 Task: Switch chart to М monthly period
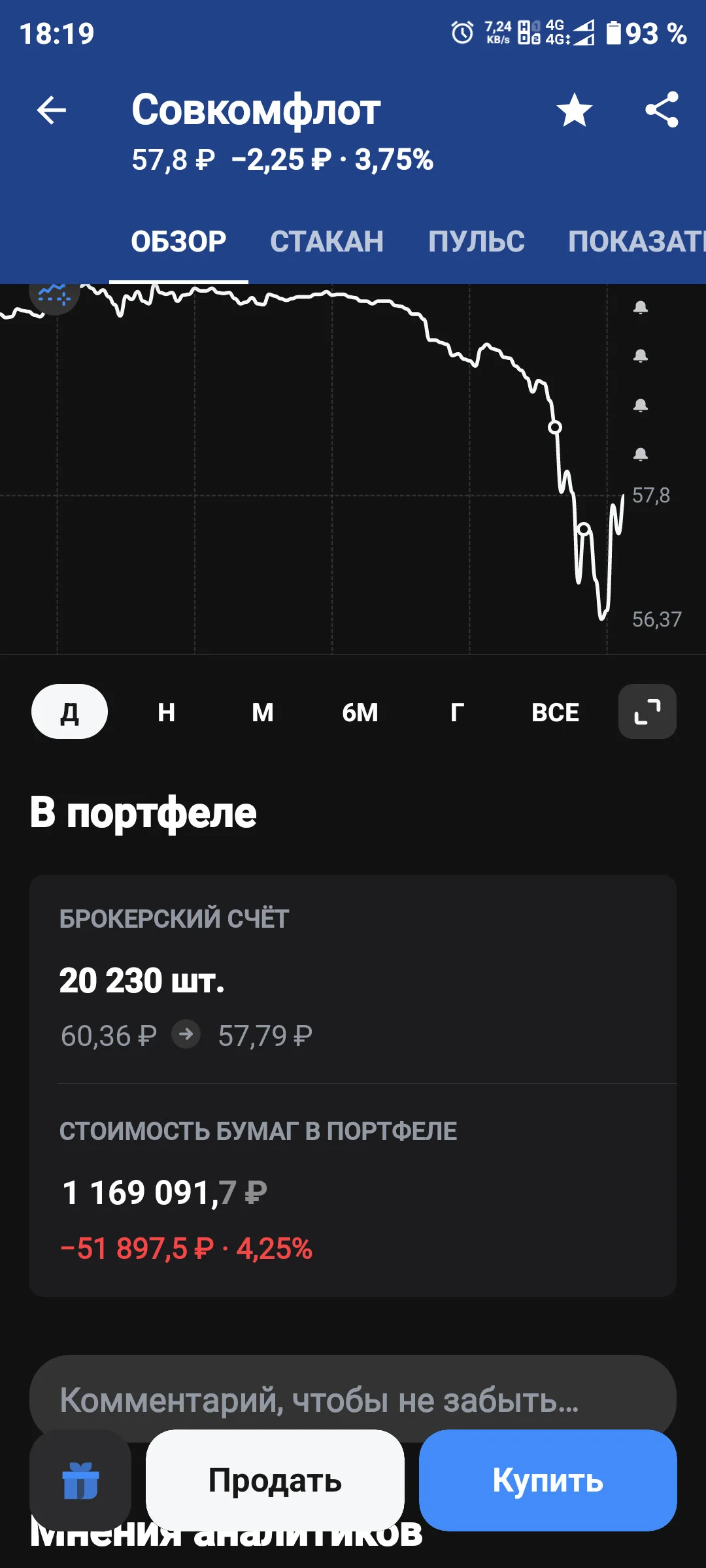click(263, 711)
